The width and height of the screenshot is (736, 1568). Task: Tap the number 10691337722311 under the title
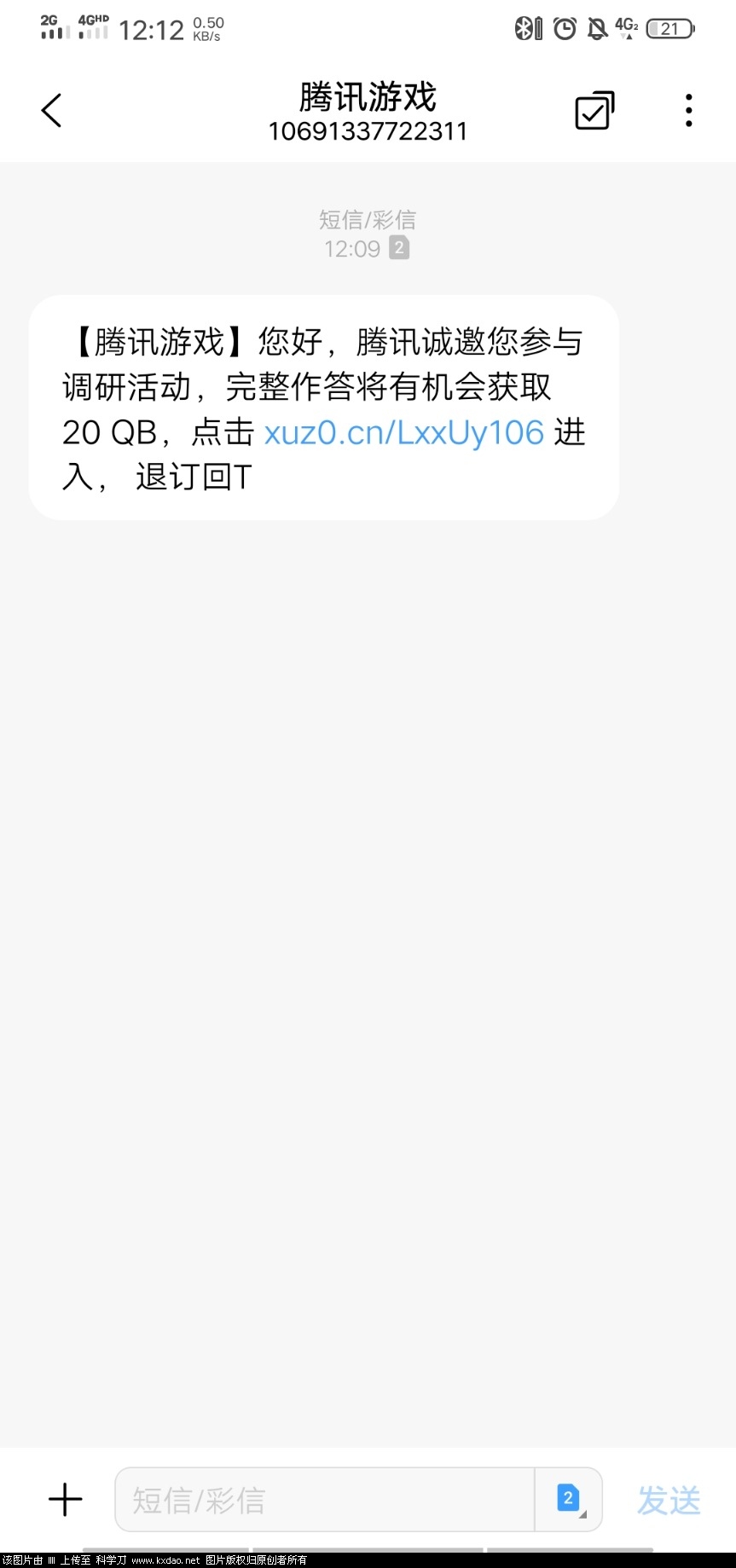[367, 131]
